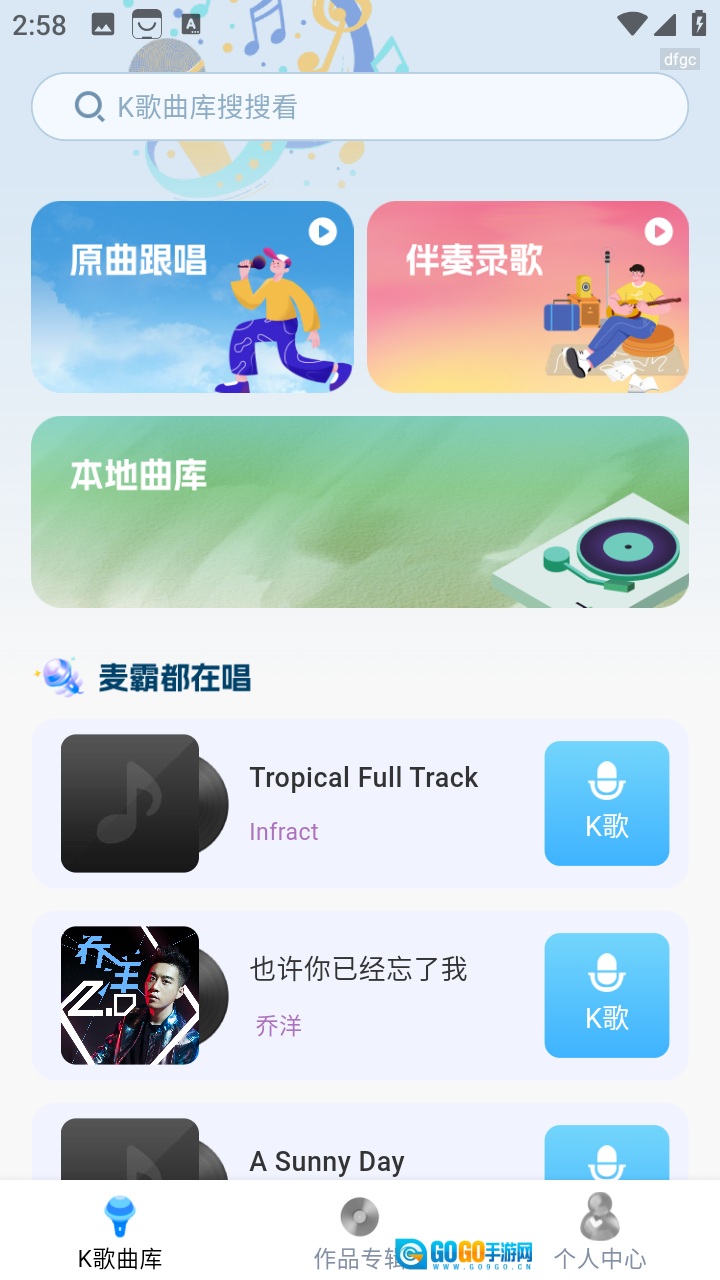Start K歌 for 也许你已经忘了我

tap(606, 995)
